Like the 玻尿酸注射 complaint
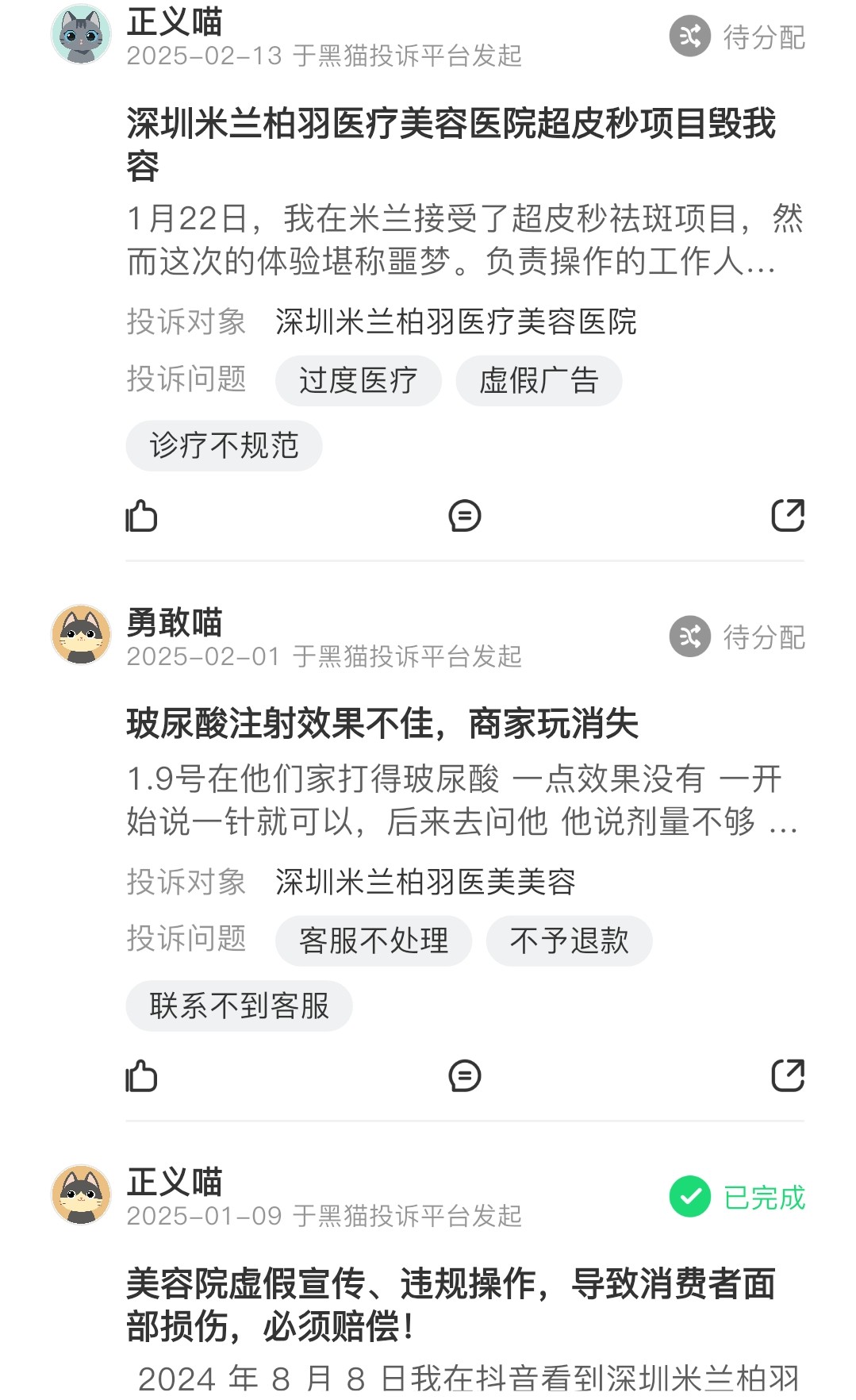This screenshot has width=856, height=1400. 143,1077
